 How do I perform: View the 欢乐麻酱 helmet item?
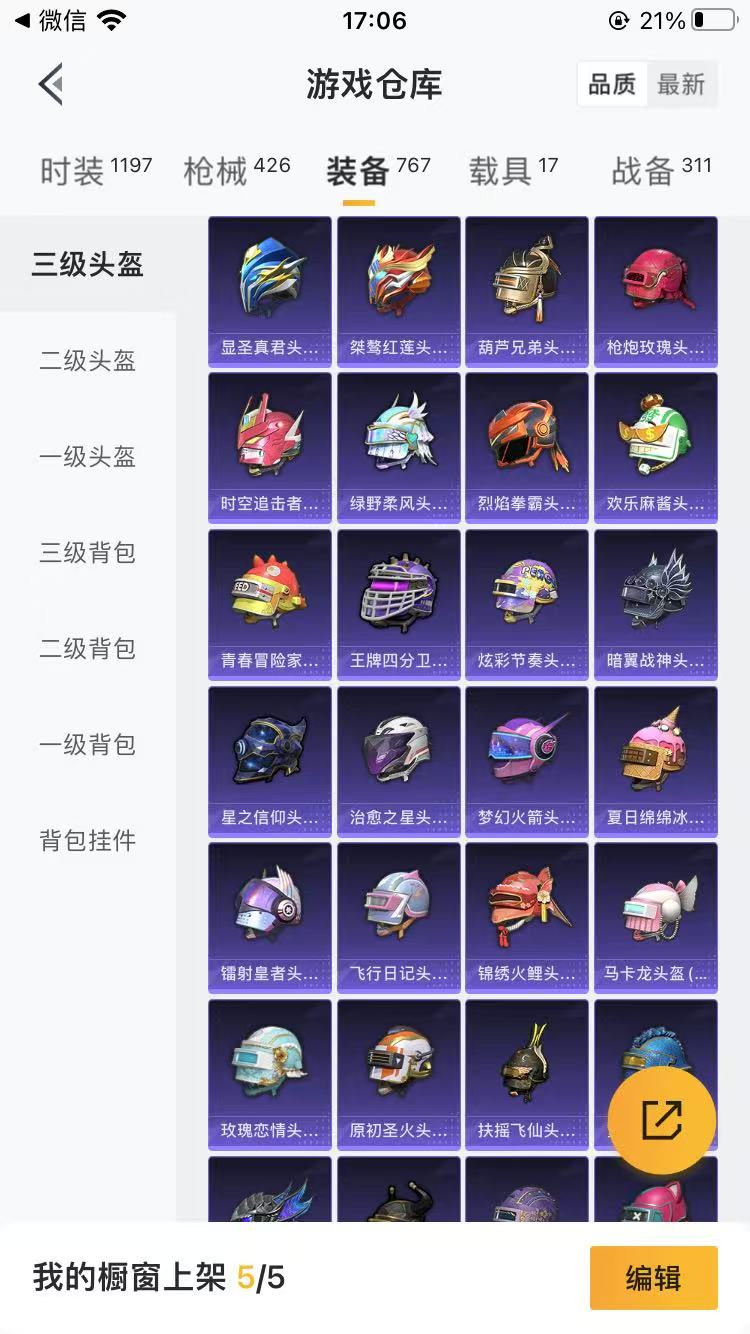656,447
